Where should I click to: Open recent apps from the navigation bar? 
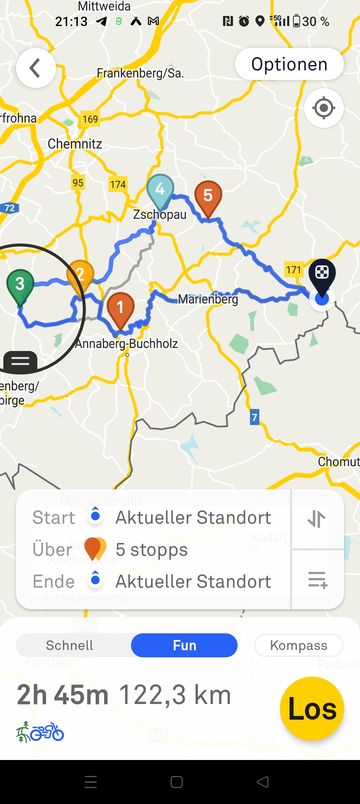[x=91, y=781]
